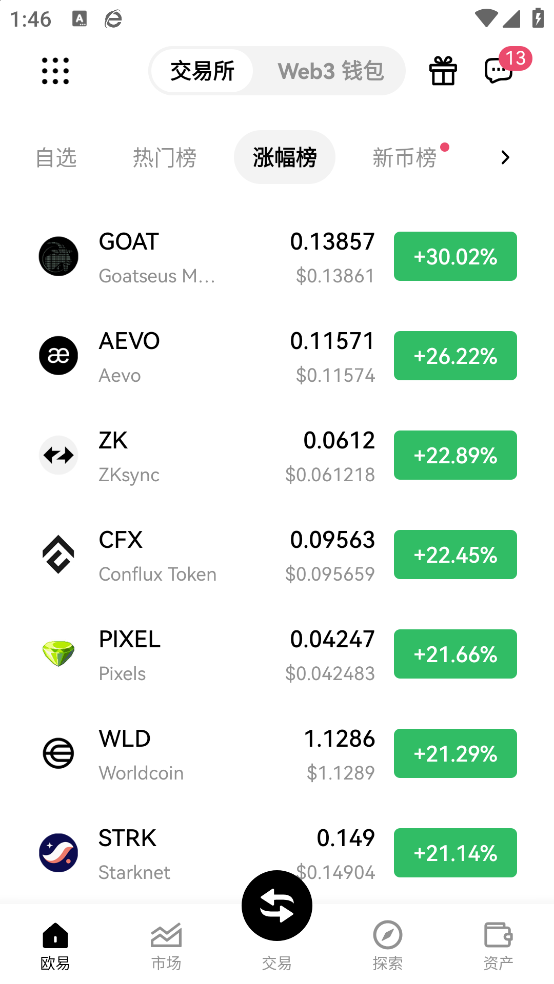
Task: Tap the +21.14% button for STRK
Action: coord(455,853)
